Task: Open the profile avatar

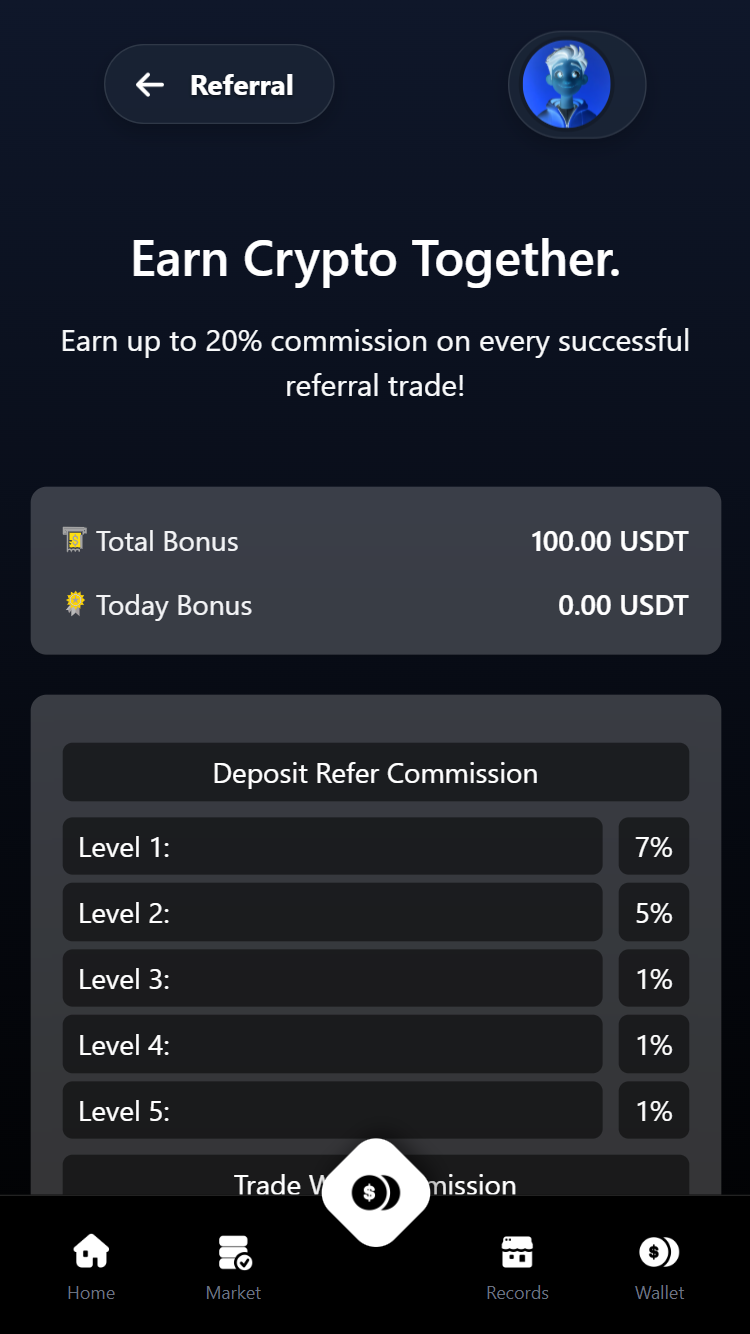Action: [x=567, y=85]
